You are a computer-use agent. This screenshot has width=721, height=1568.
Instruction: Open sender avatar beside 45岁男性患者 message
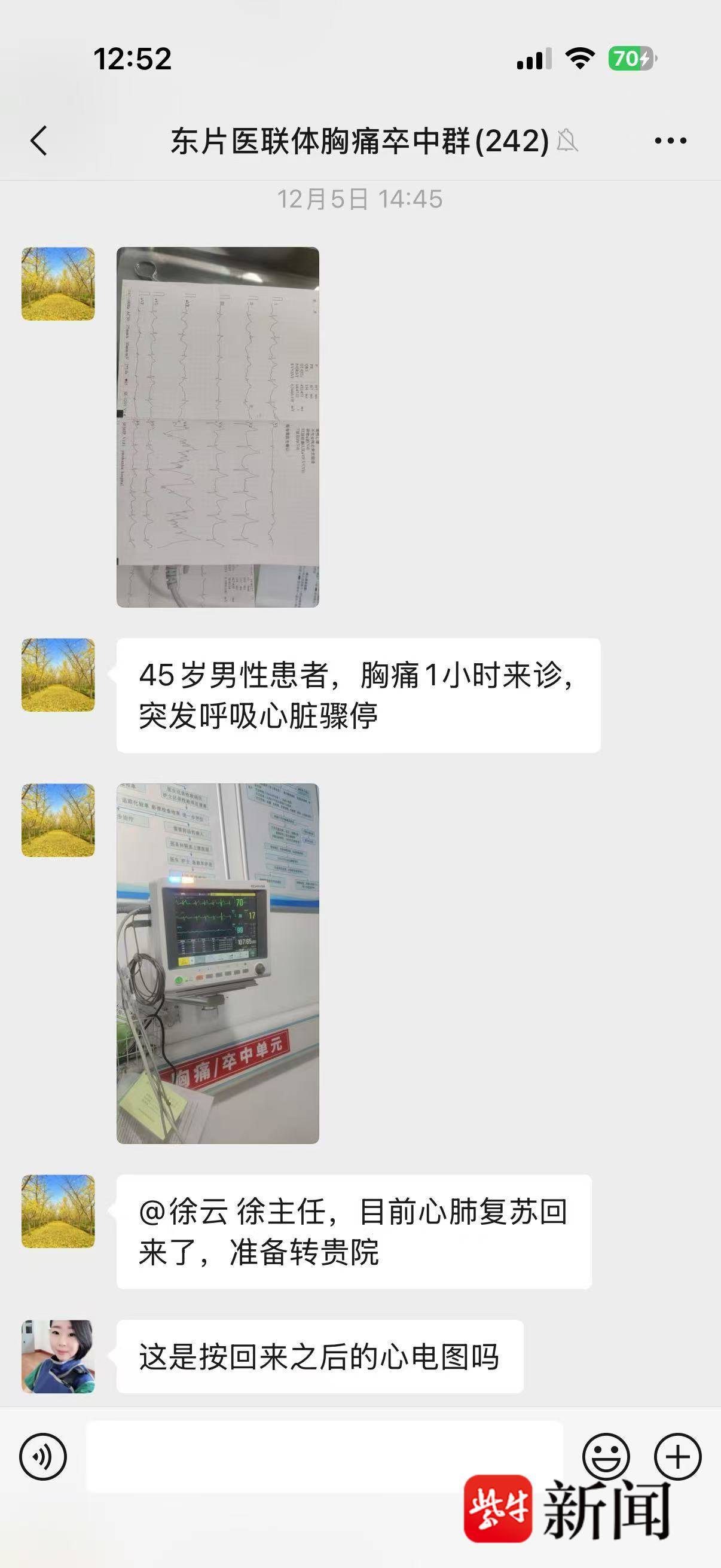coord(58,675)
